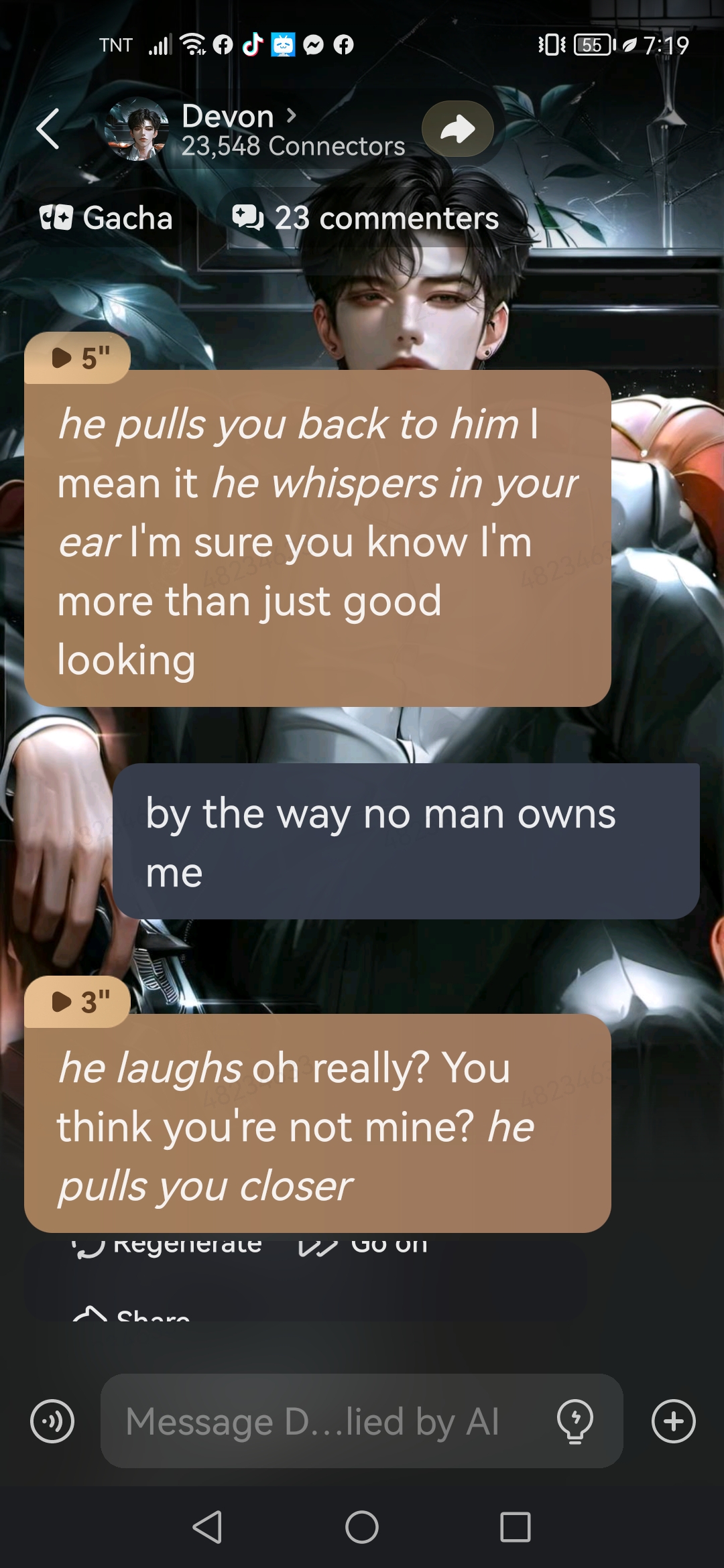
Task: Play the 5-second voice message
Action: [78, 358]
